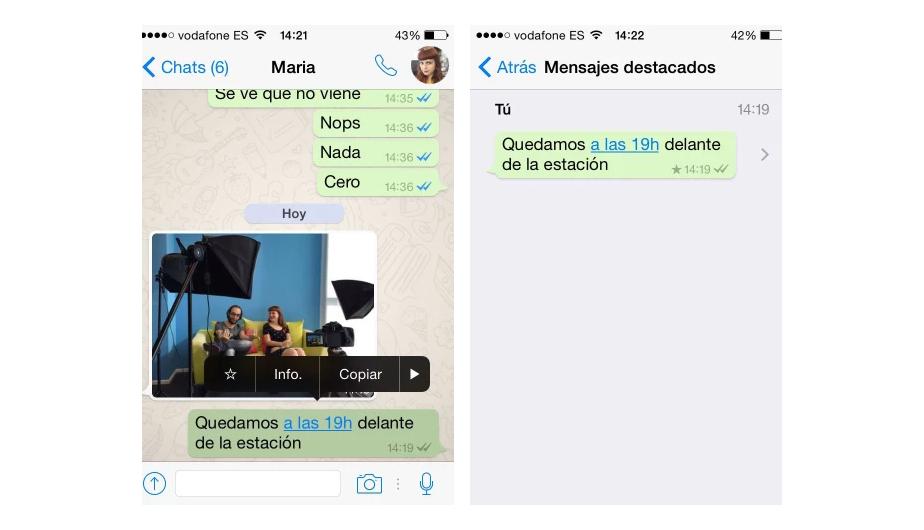Image resolution: width=924 pixels, height=530 pixels.
Task: Record a voice message with microphone
Action: tap(426, 484)
